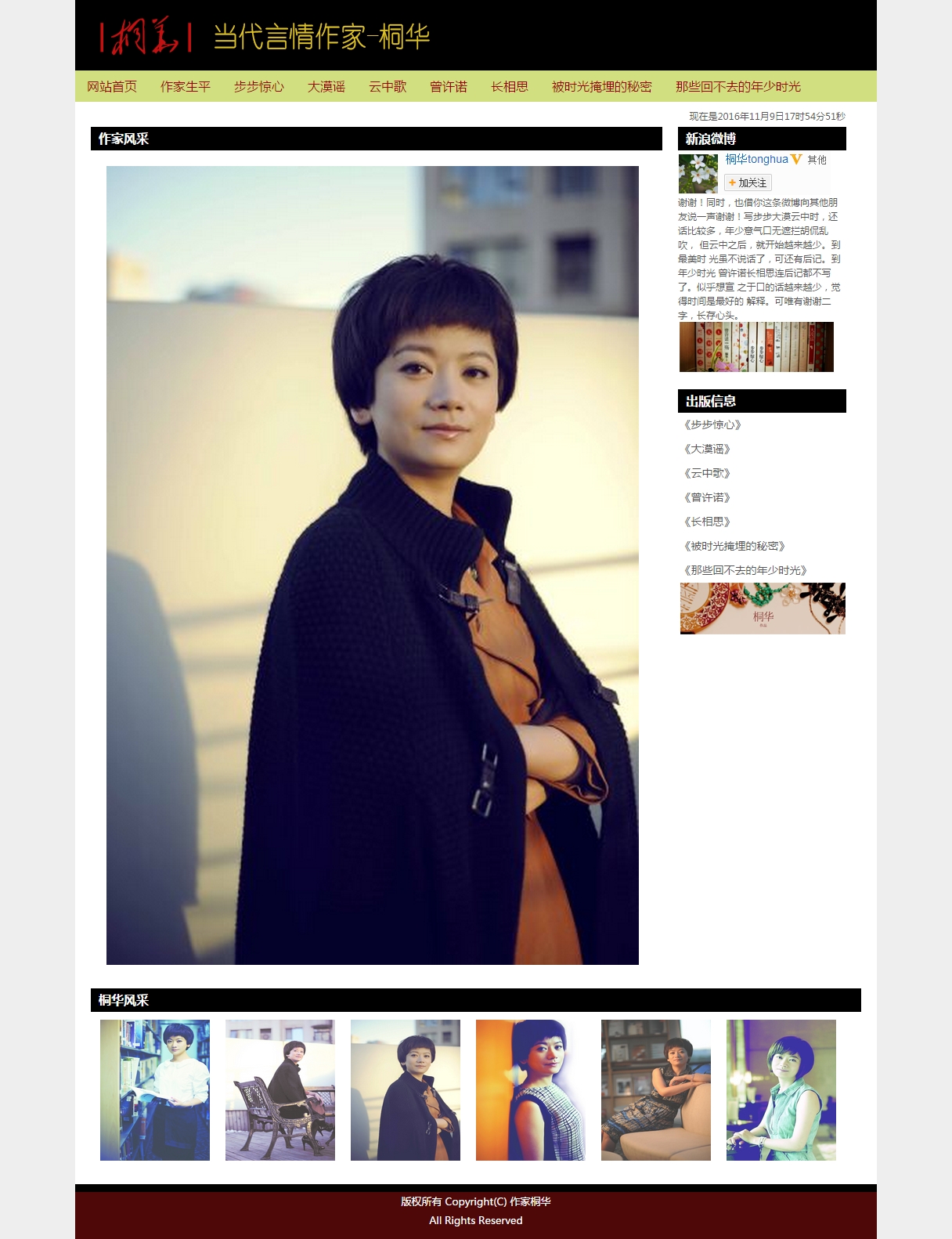Open 《云中歌》 in publication list
Viewport: 952px width, 1239px height.
coord(707,473)
